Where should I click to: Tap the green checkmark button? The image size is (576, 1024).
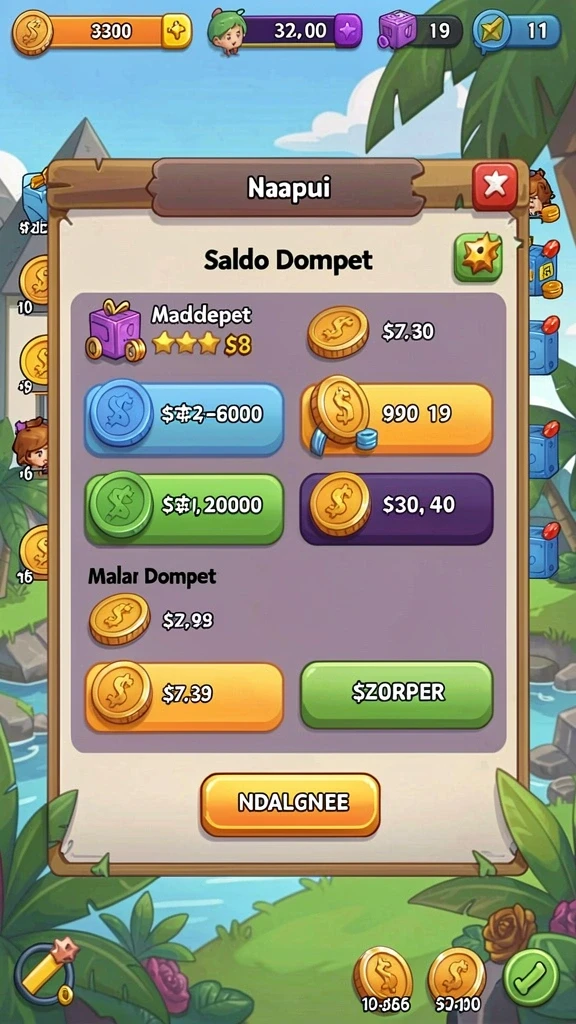[x=532, y=978]
